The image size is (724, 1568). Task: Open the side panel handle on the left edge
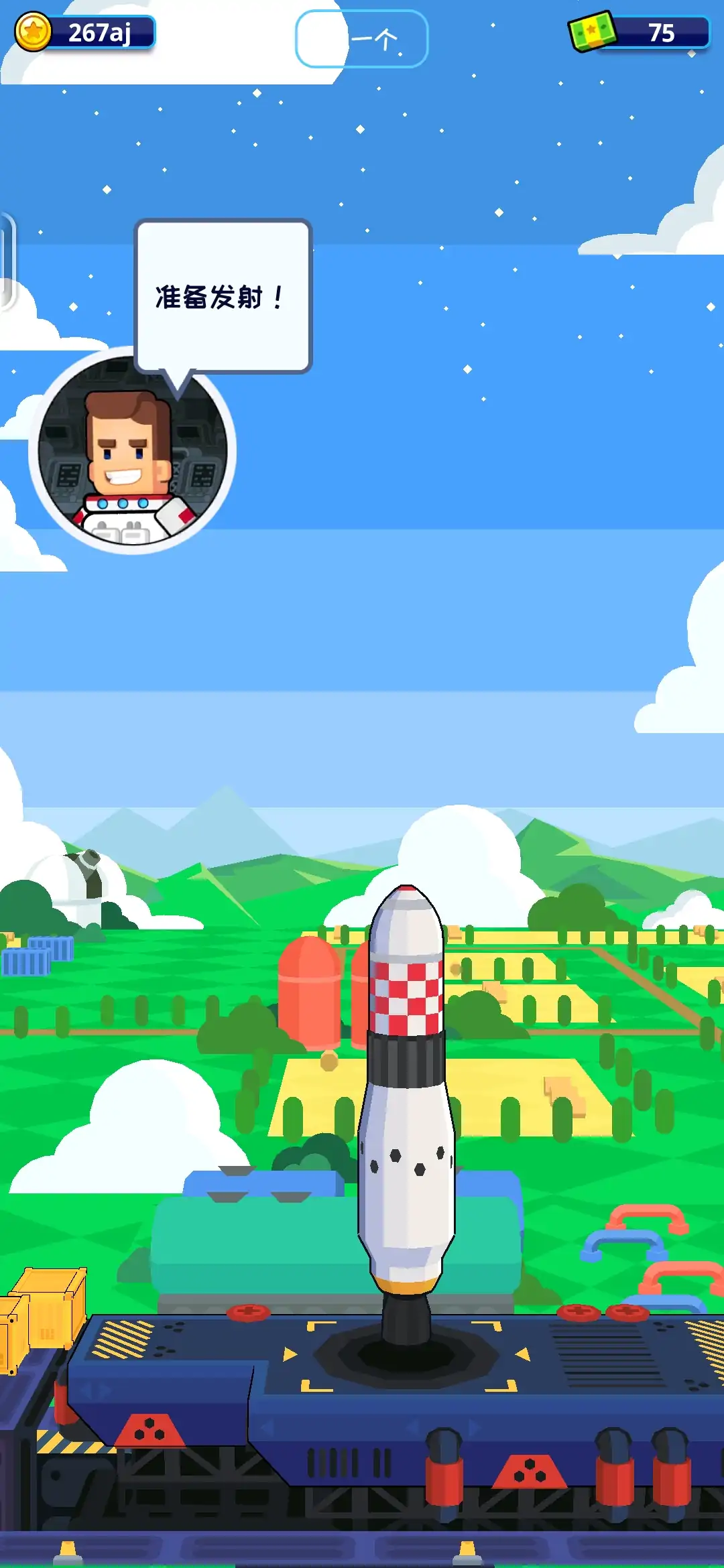tap(7, 261)
